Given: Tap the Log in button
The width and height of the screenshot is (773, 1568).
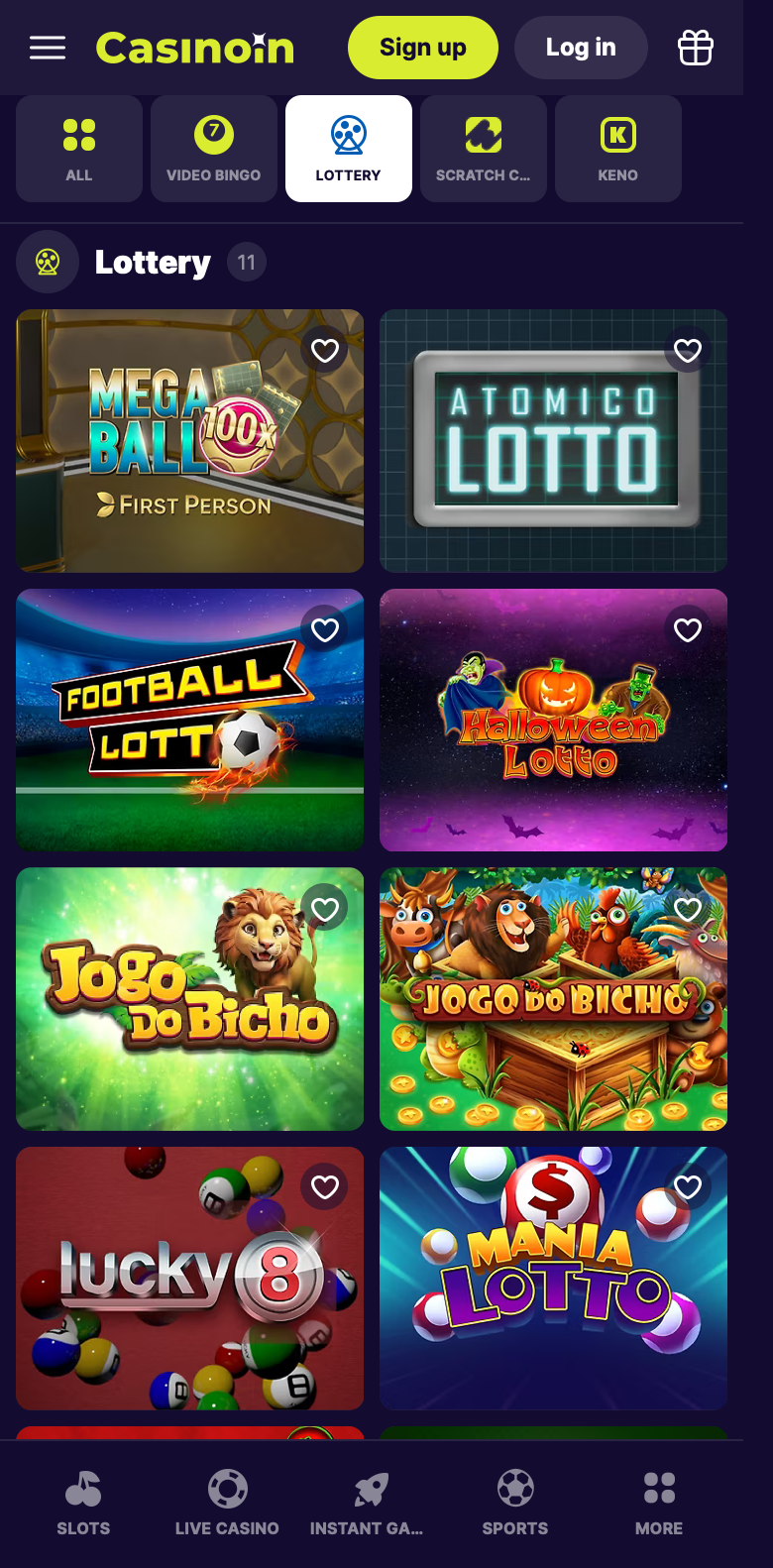Looking at the screenshot, I should coord(581,48).
